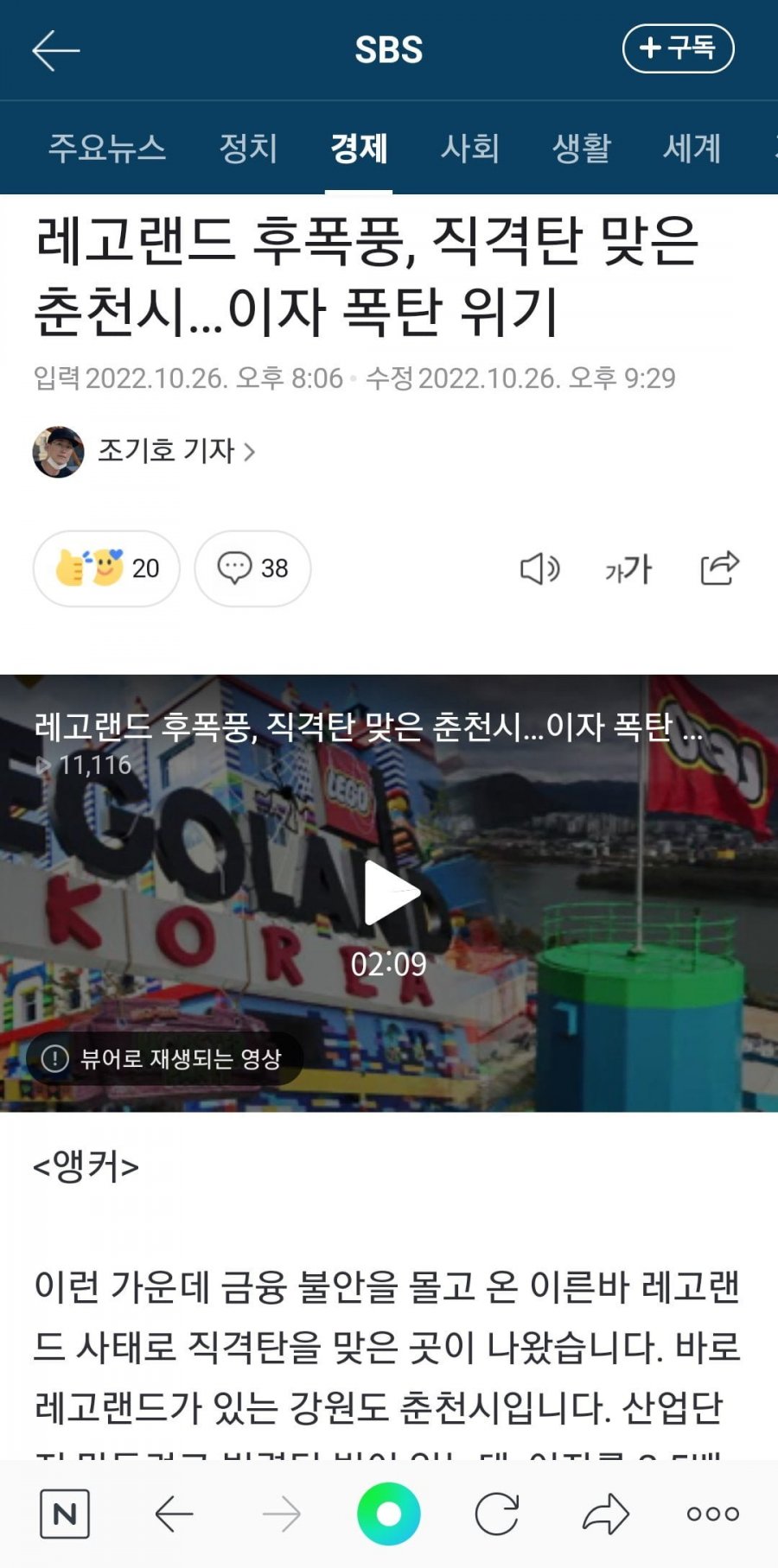The width and height of the screenshot is (778, 1568).
Task: Reload the page with the refresh icon
Action: 497,1514
